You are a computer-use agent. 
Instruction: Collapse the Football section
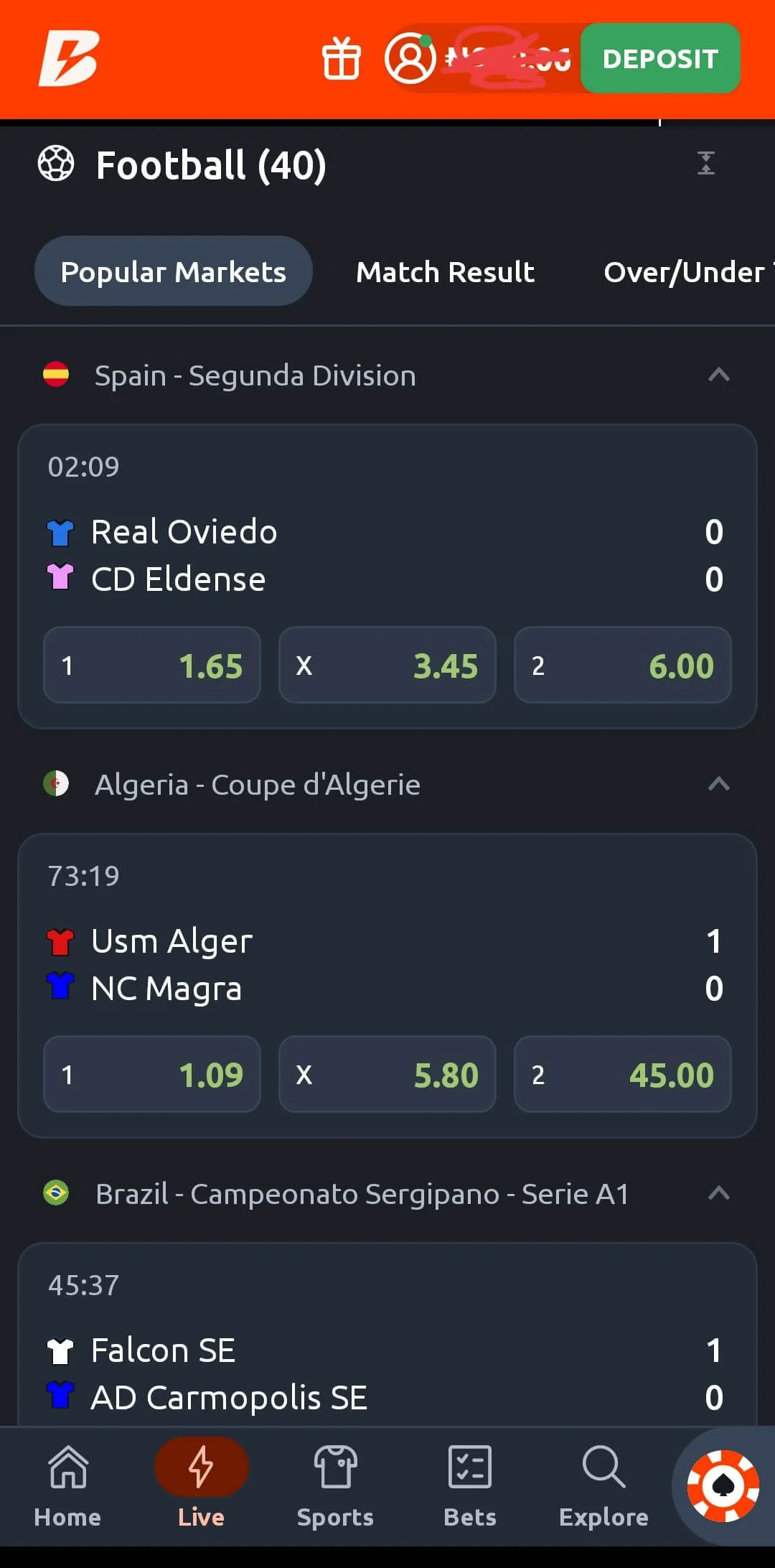coord(706,164)
